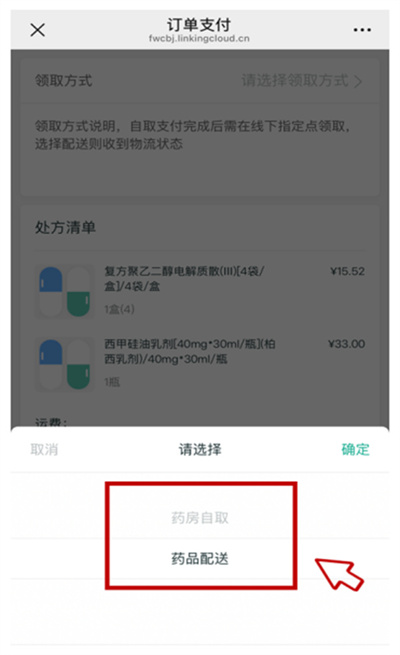Close the order payment page

pos(38,30)
